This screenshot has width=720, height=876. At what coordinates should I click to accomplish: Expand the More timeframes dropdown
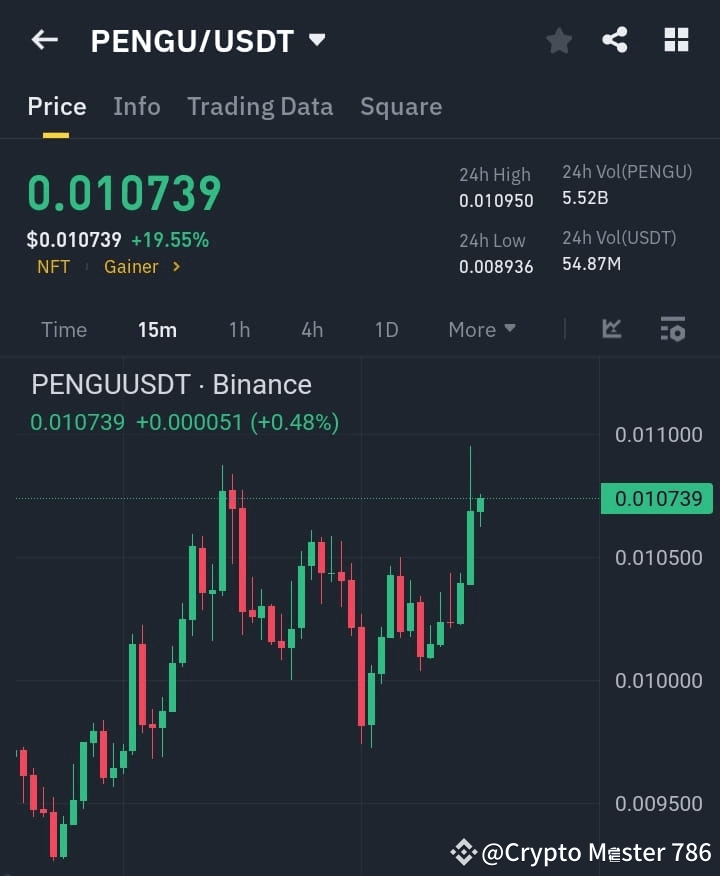[x=482, y=329]
